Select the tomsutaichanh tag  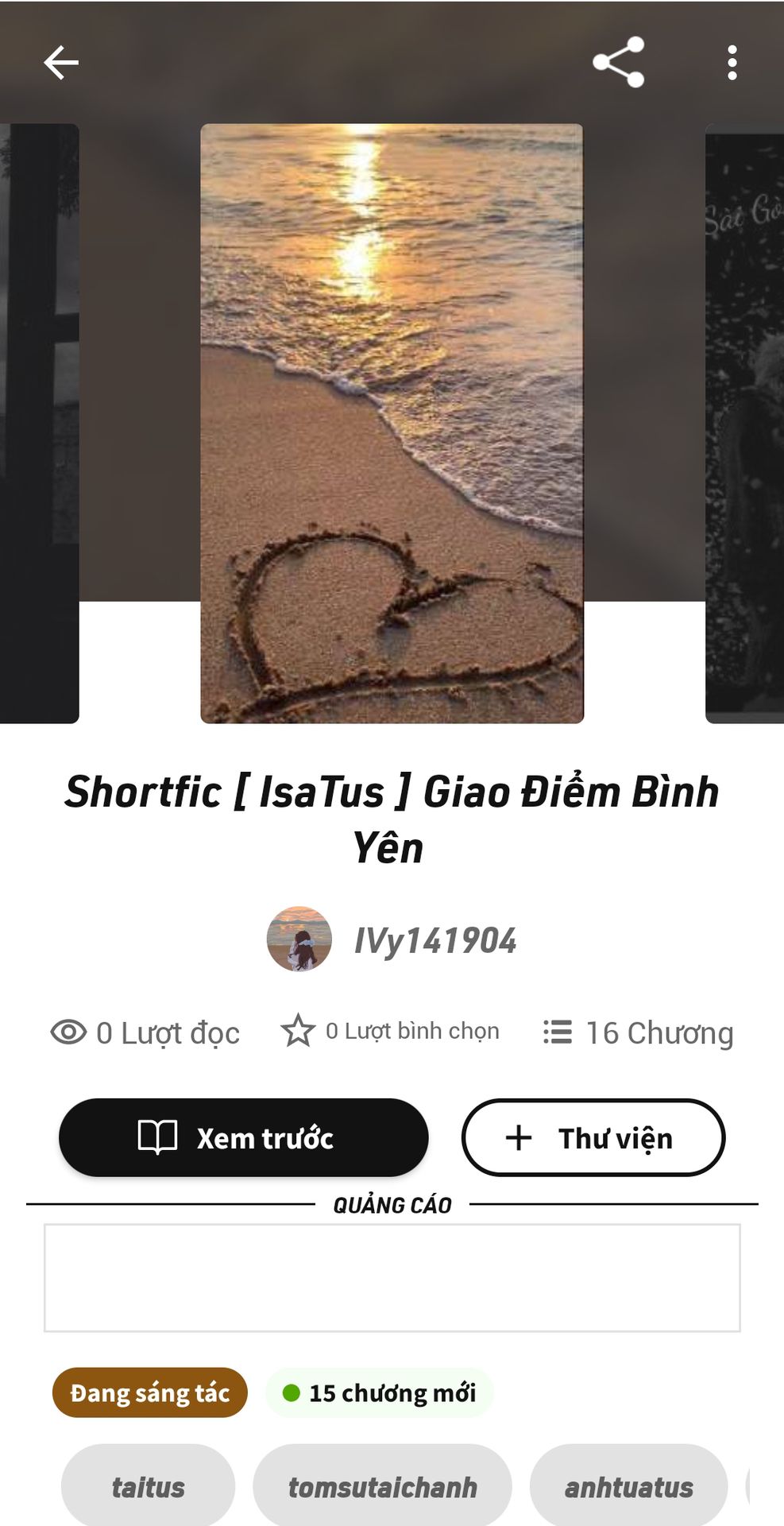(382, 1486)
